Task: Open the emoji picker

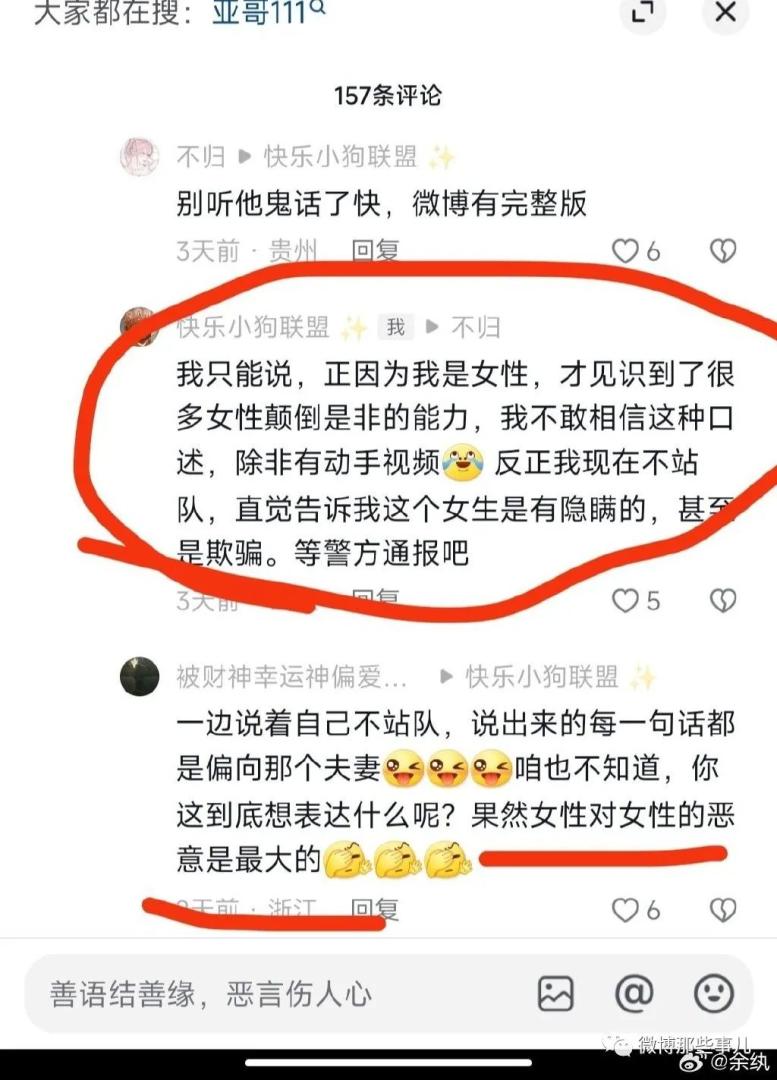Action: [x=713, y=994]
